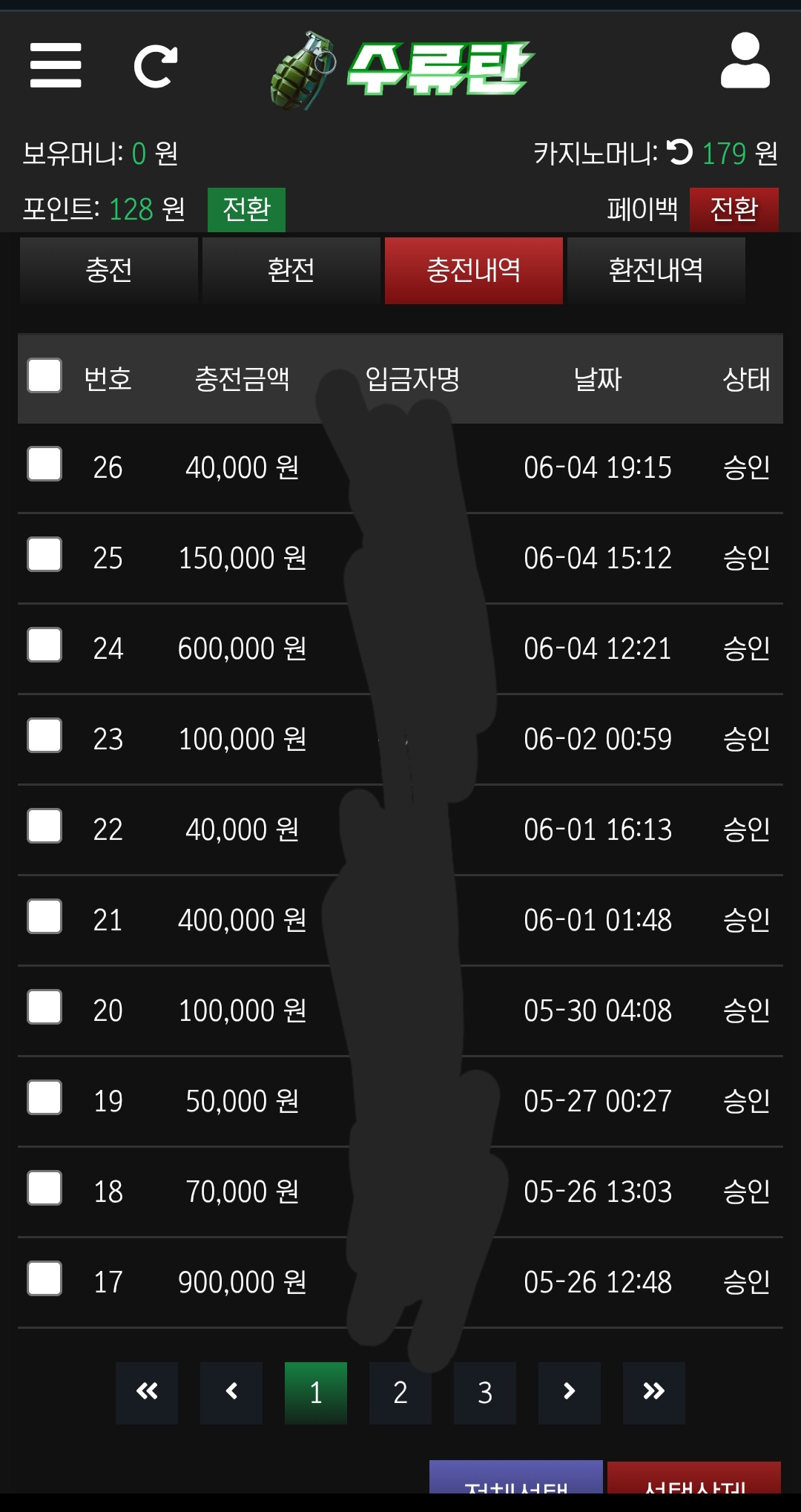Check the select-all box in header
Image resolution: width=801 pixels, height=1512 pixels.
44,375
